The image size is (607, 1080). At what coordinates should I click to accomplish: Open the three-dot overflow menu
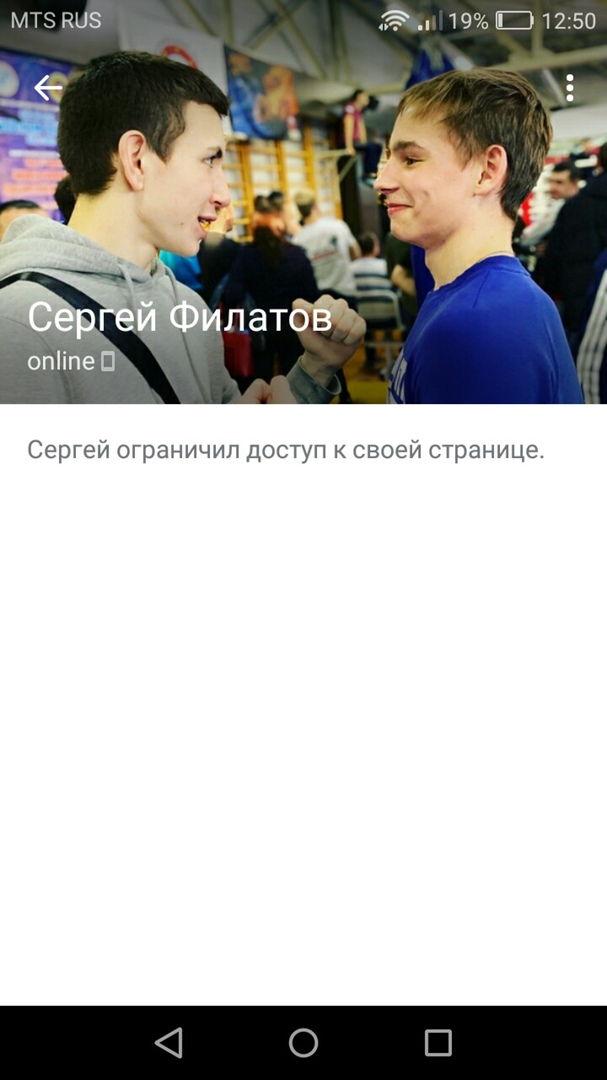[569, 88]
